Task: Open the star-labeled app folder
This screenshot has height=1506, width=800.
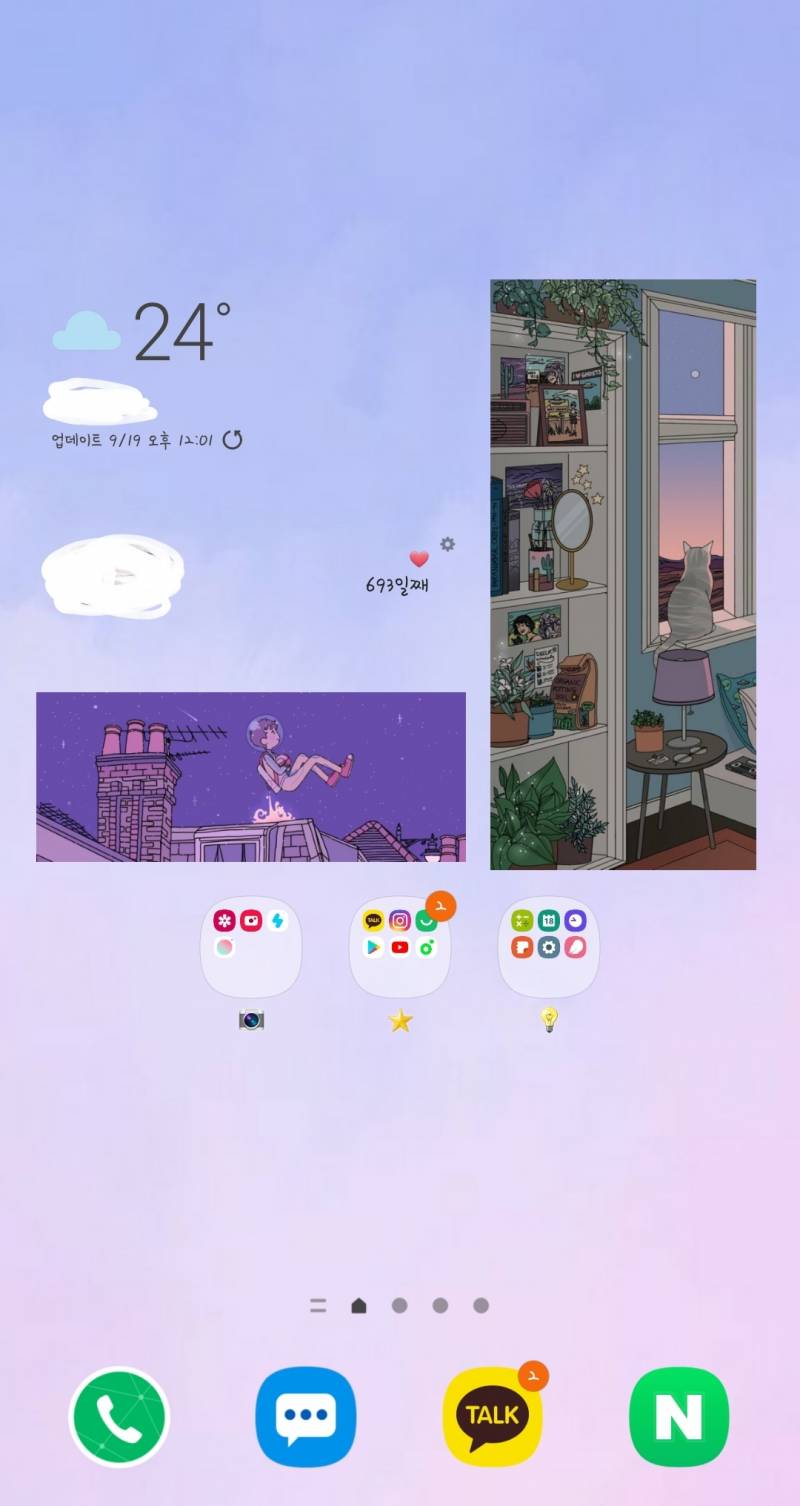Action: (400, 947)
